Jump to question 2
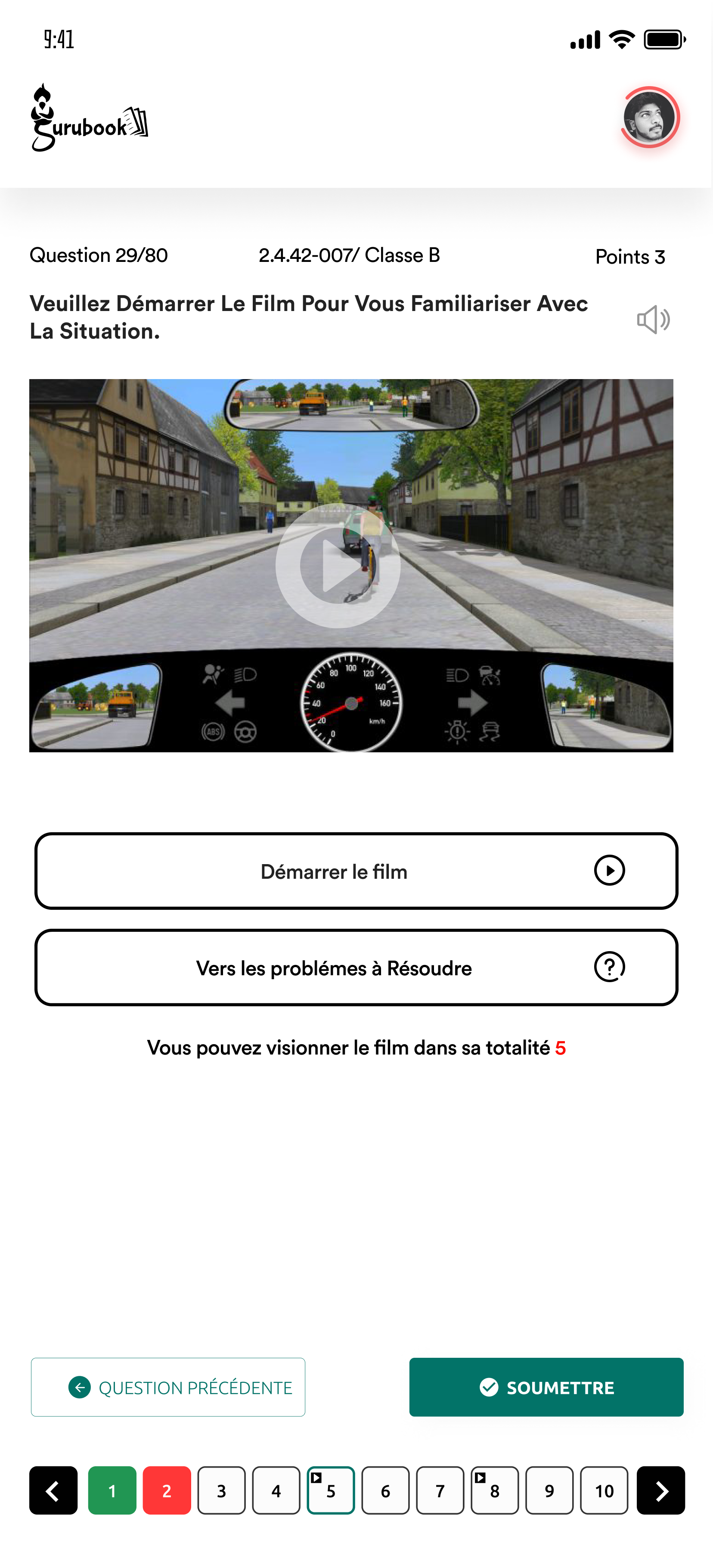Viewport: 713px width, 1568px height. tap(167, 1490)
